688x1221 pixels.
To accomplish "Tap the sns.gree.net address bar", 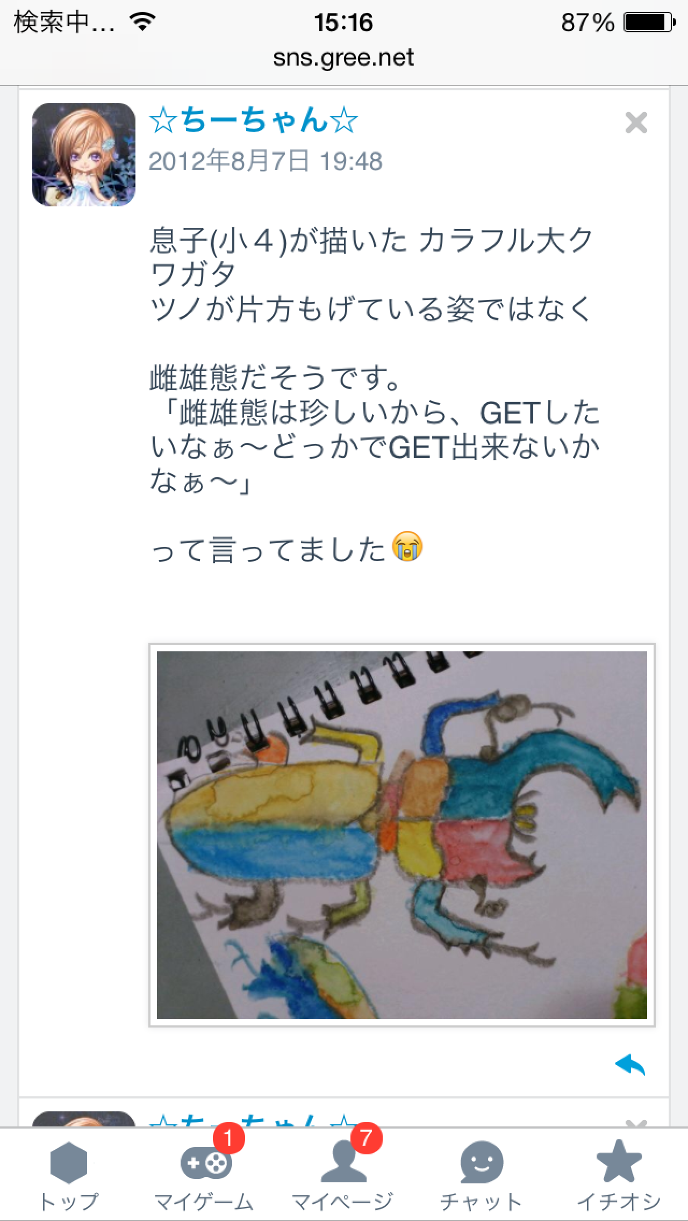I will coord(344,58).
